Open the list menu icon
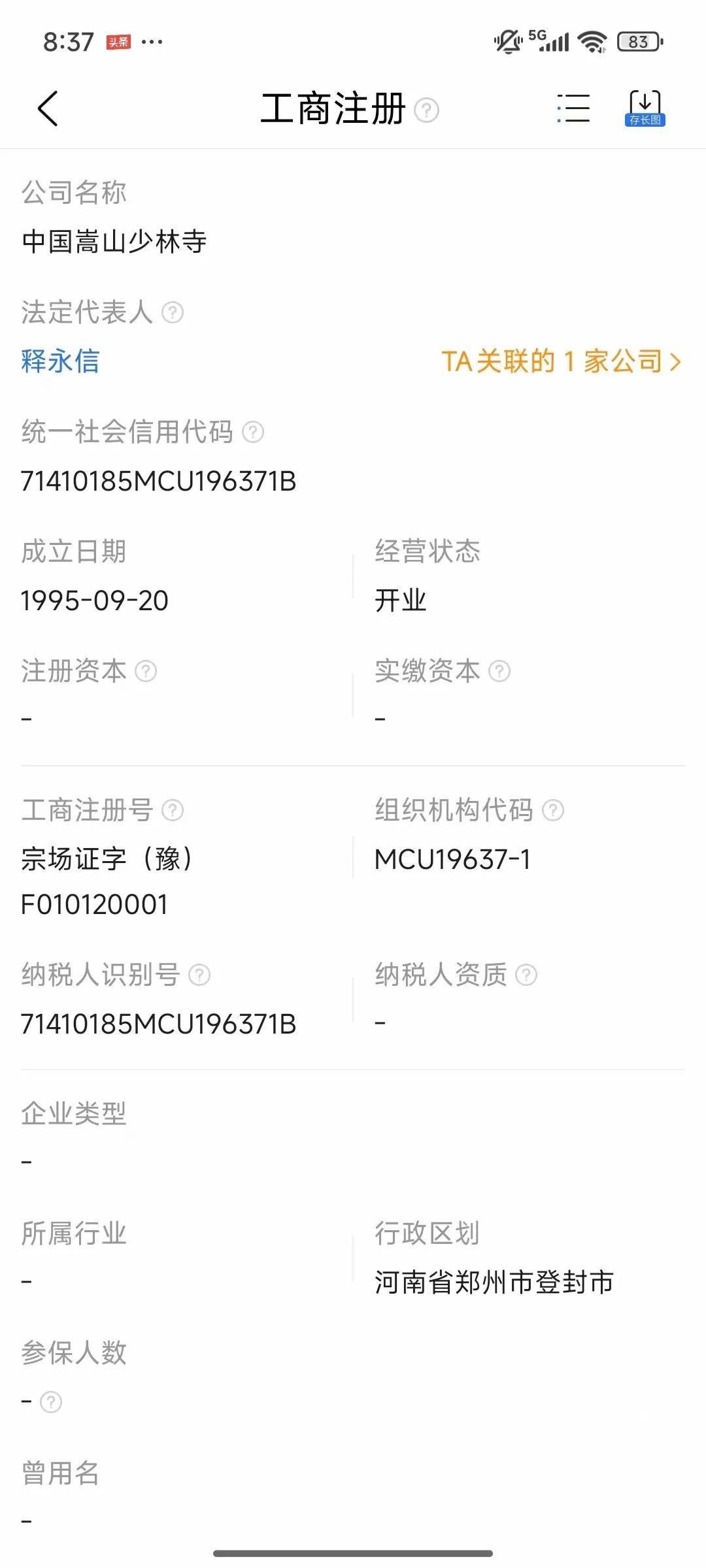Image resolution: width=706 pixels, height=1568 pixels. point(573,108)
